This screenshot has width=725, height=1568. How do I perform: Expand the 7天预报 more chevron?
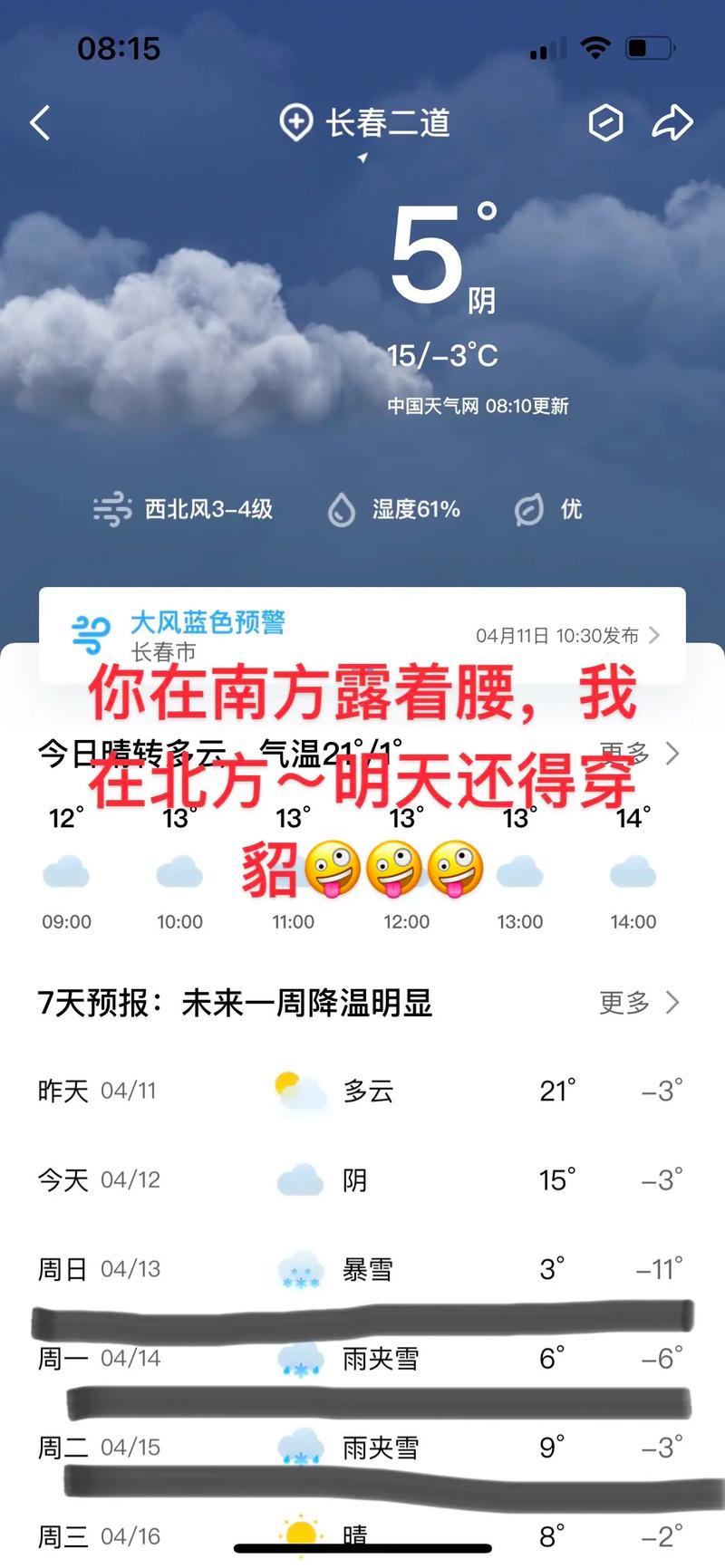(x=672, y=1003)
